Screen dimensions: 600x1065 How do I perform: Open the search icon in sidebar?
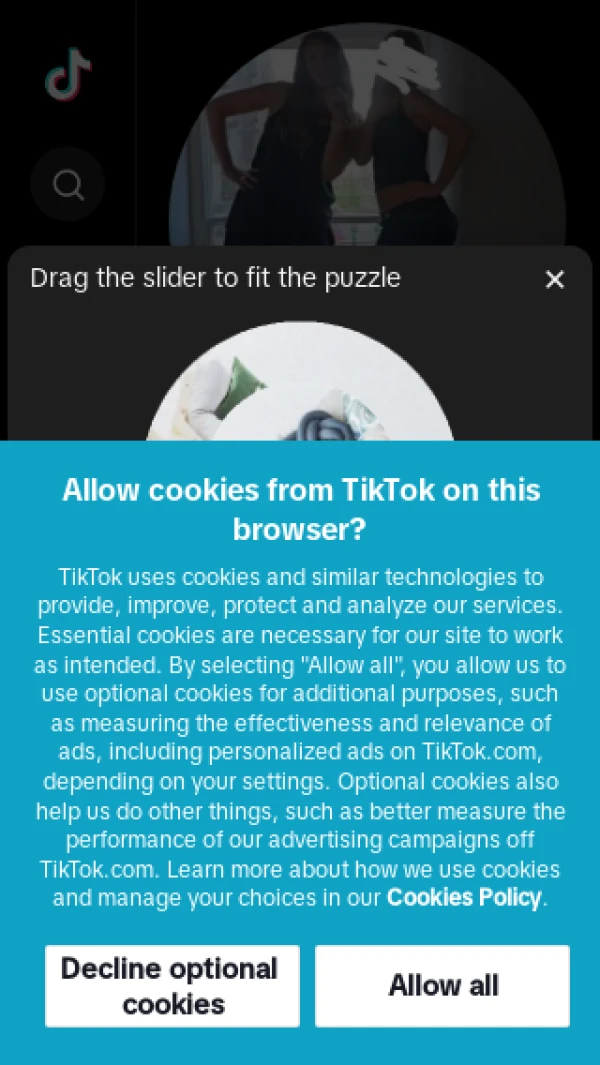pos(68,184)
